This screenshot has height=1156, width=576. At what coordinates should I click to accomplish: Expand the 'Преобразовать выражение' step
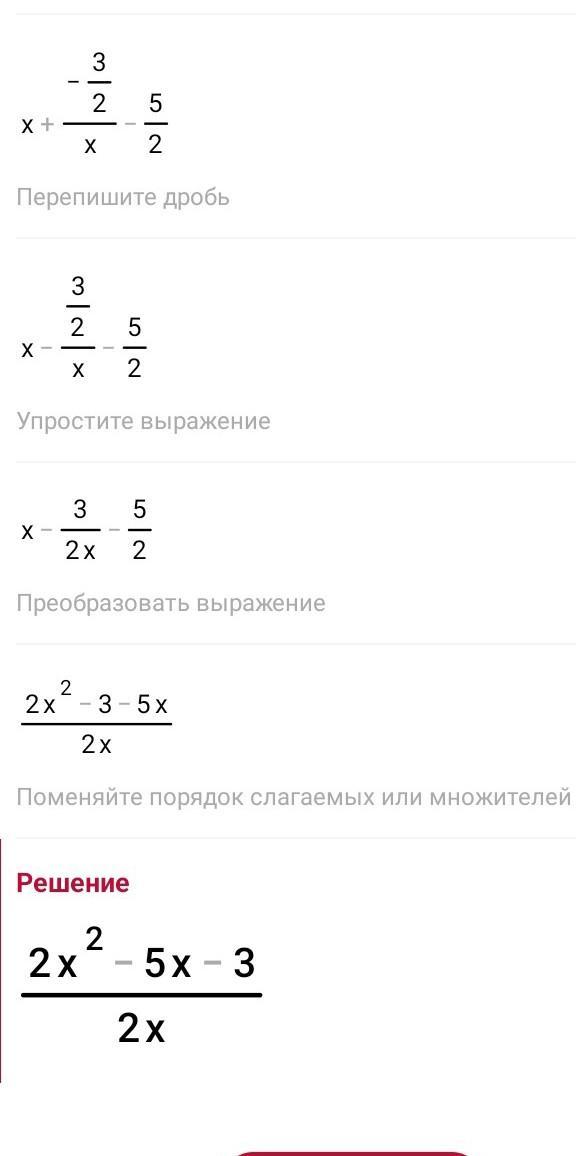point(170,604)
